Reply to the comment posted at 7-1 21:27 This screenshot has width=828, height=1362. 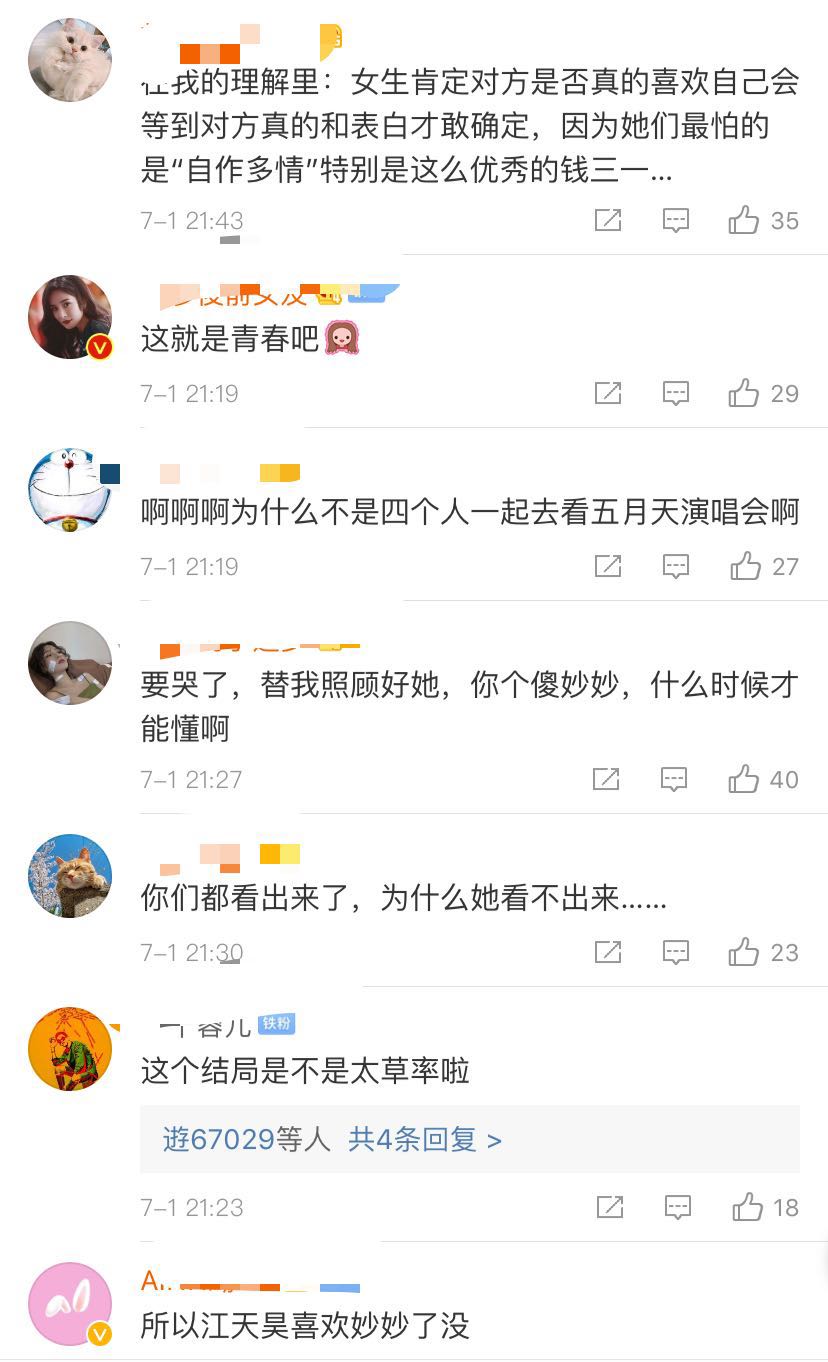675,779
